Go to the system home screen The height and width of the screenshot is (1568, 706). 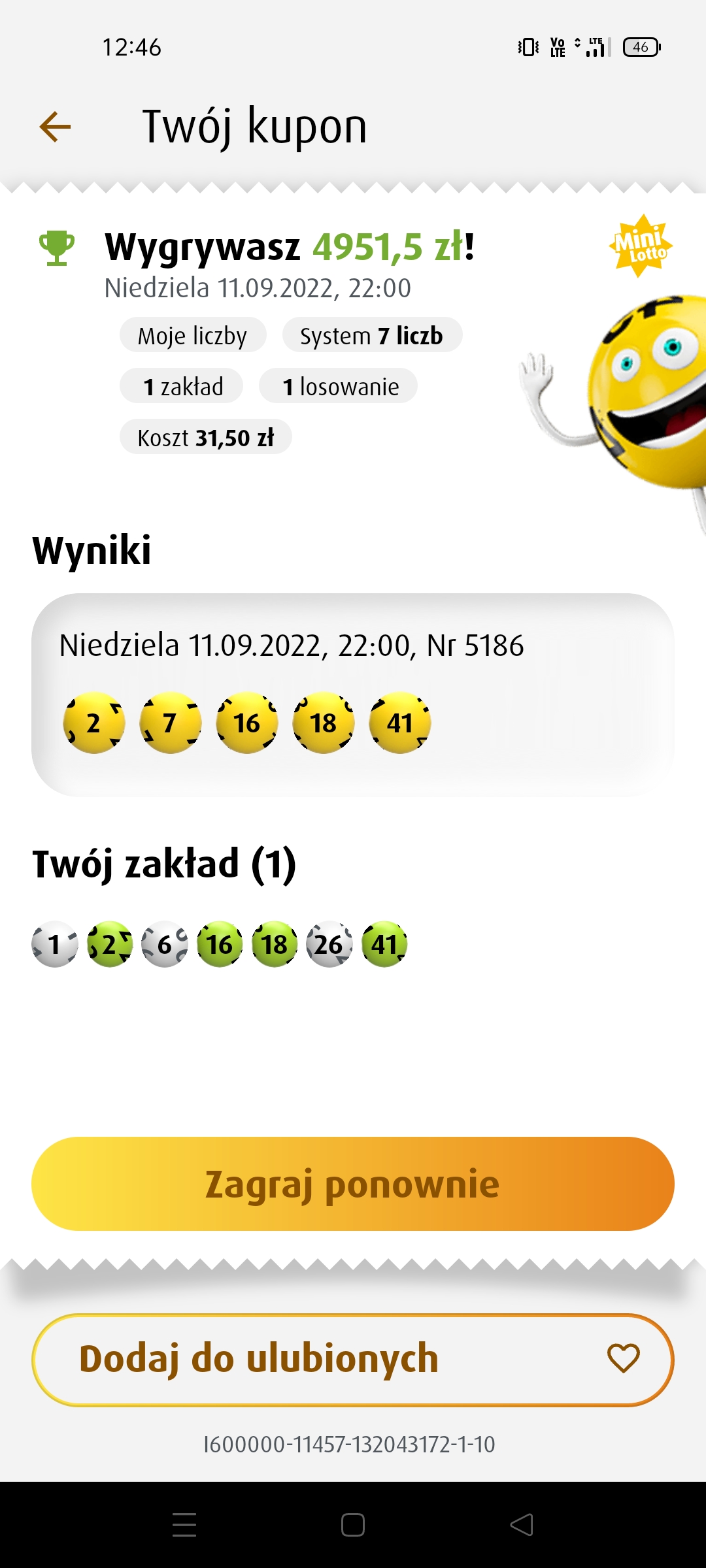point(353,1525)
